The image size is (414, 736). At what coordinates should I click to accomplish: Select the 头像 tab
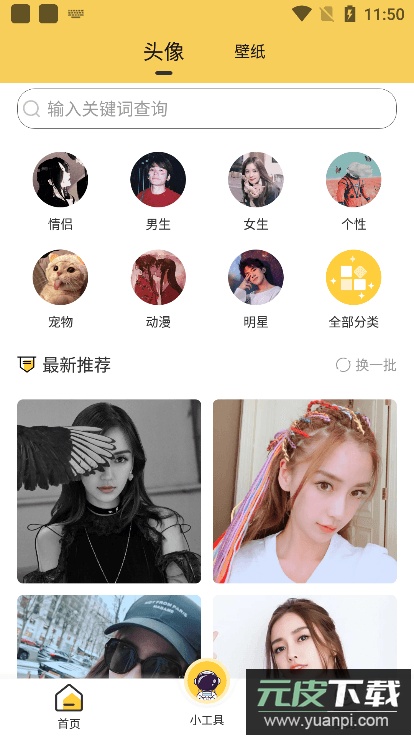(164, 52)
